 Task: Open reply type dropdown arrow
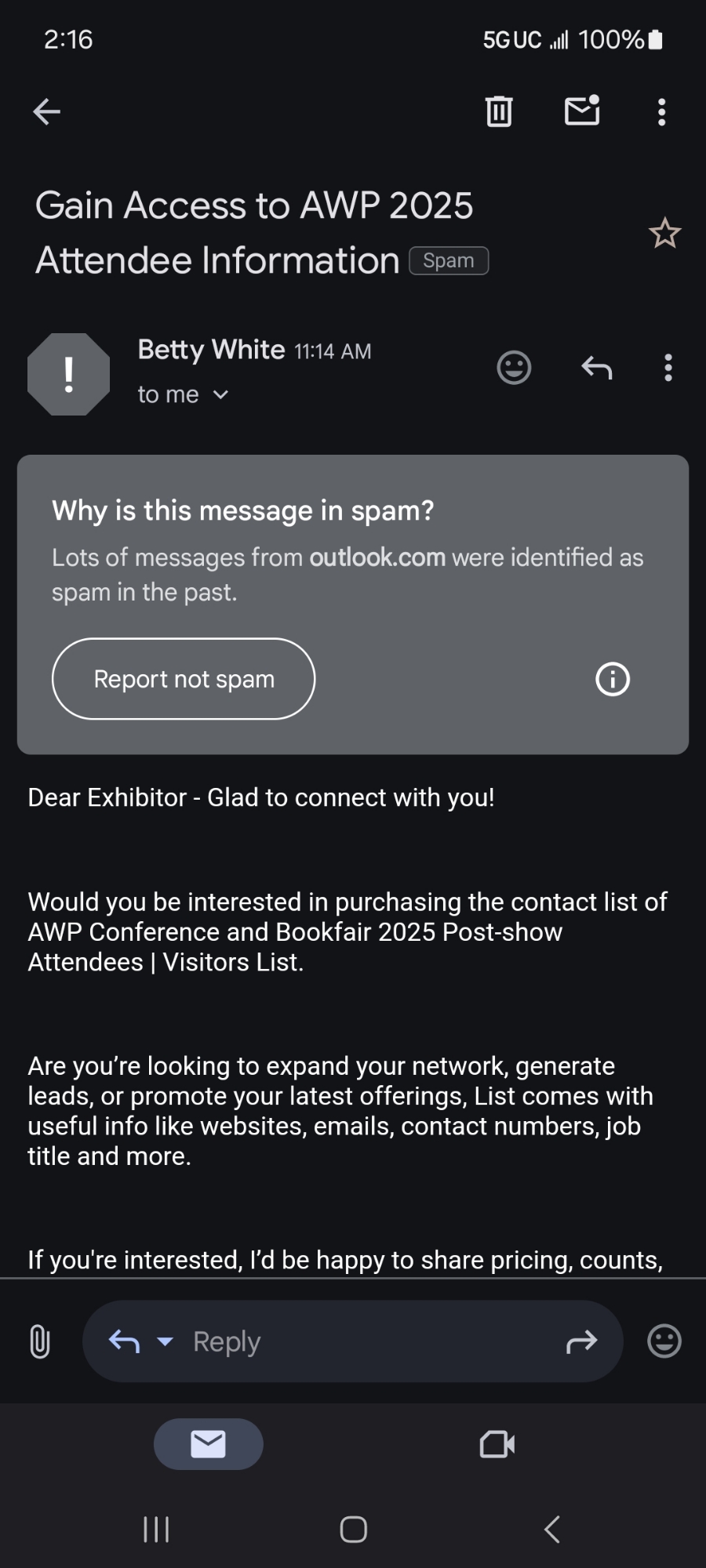tap(165, 1341)
